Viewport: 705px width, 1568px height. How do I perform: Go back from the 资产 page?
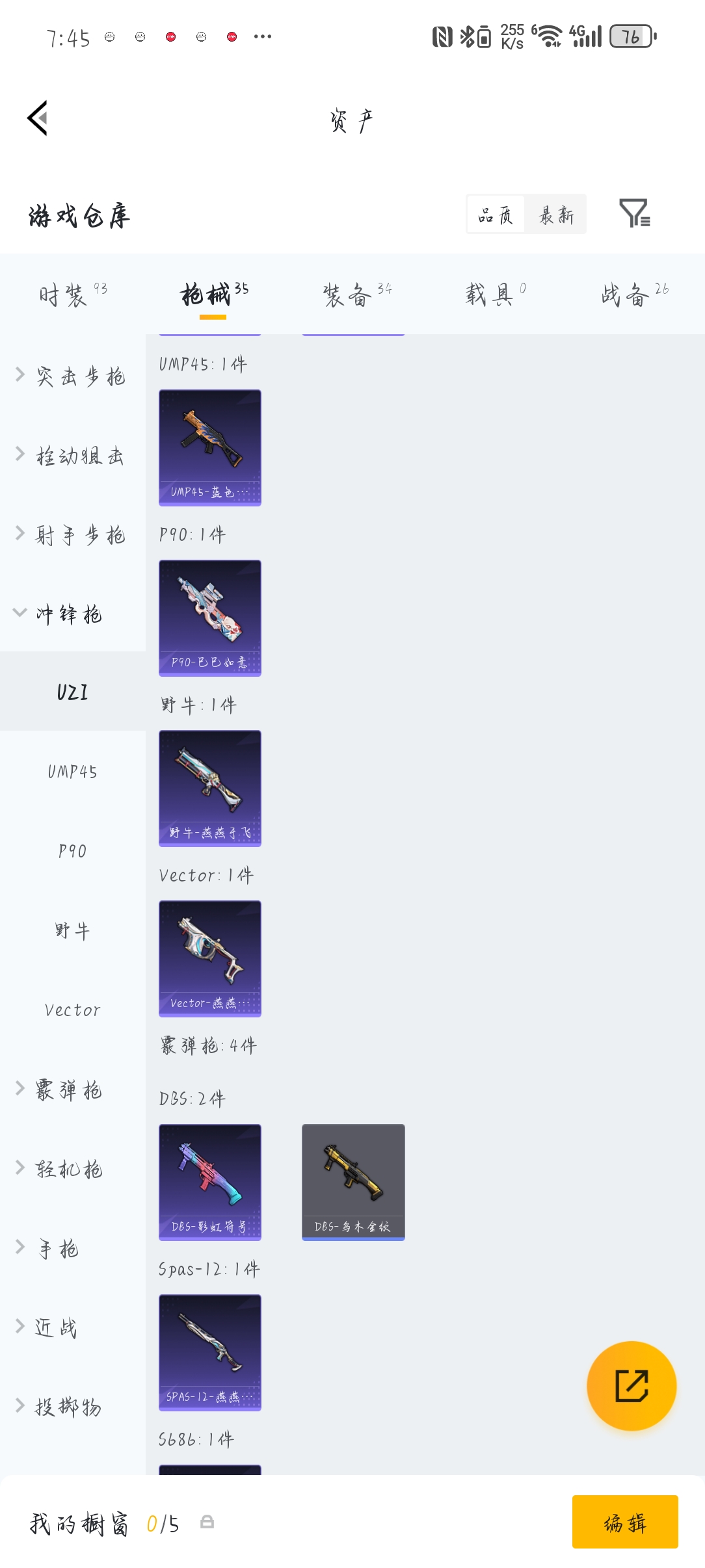[x=38, y=118]
